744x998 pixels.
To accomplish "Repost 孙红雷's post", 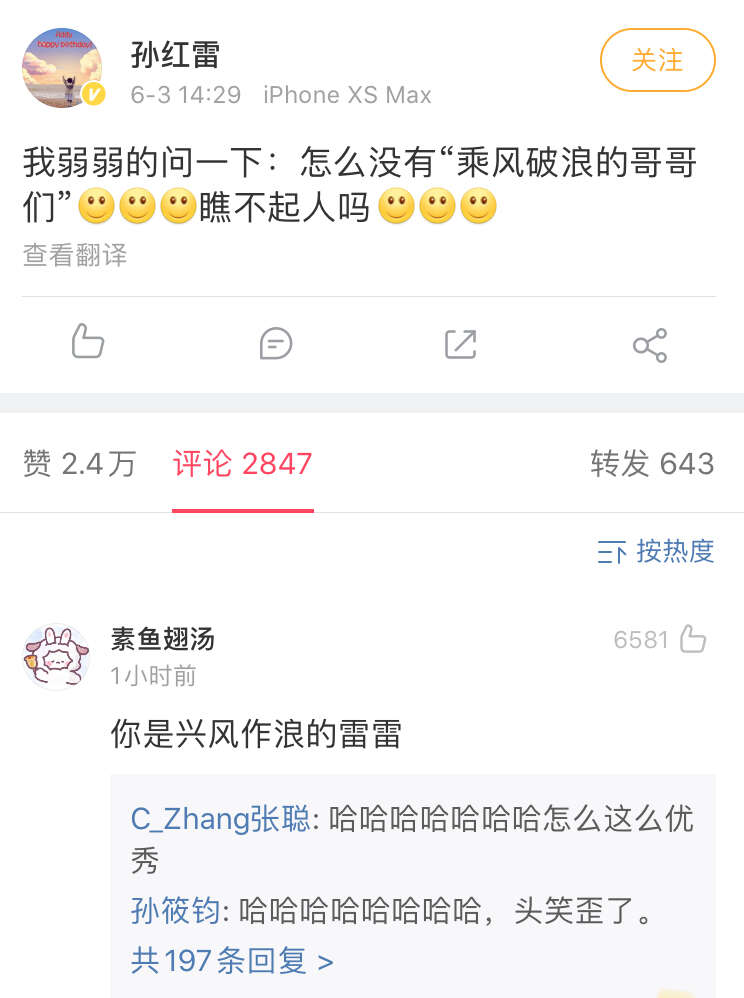I will pos(460,344).
